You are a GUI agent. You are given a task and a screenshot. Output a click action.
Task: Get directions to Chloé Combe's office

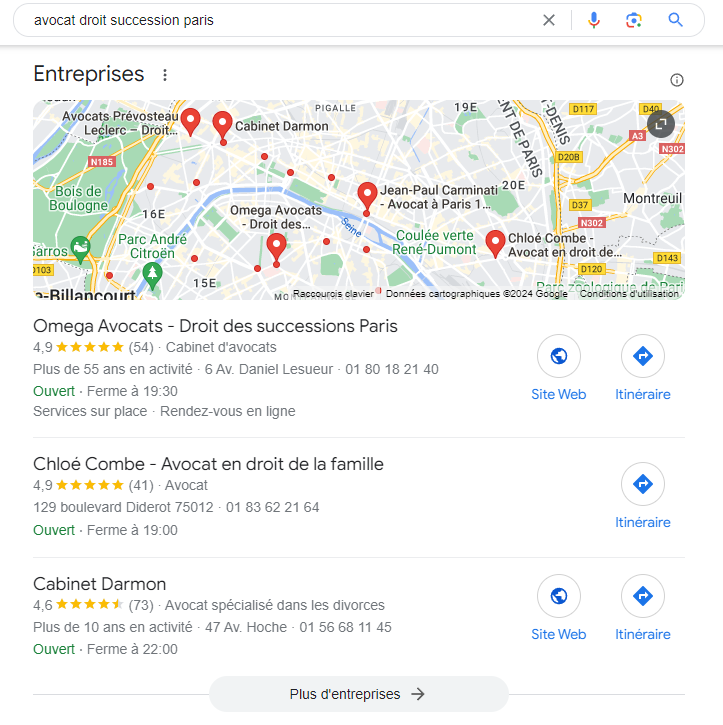(643, 484)
